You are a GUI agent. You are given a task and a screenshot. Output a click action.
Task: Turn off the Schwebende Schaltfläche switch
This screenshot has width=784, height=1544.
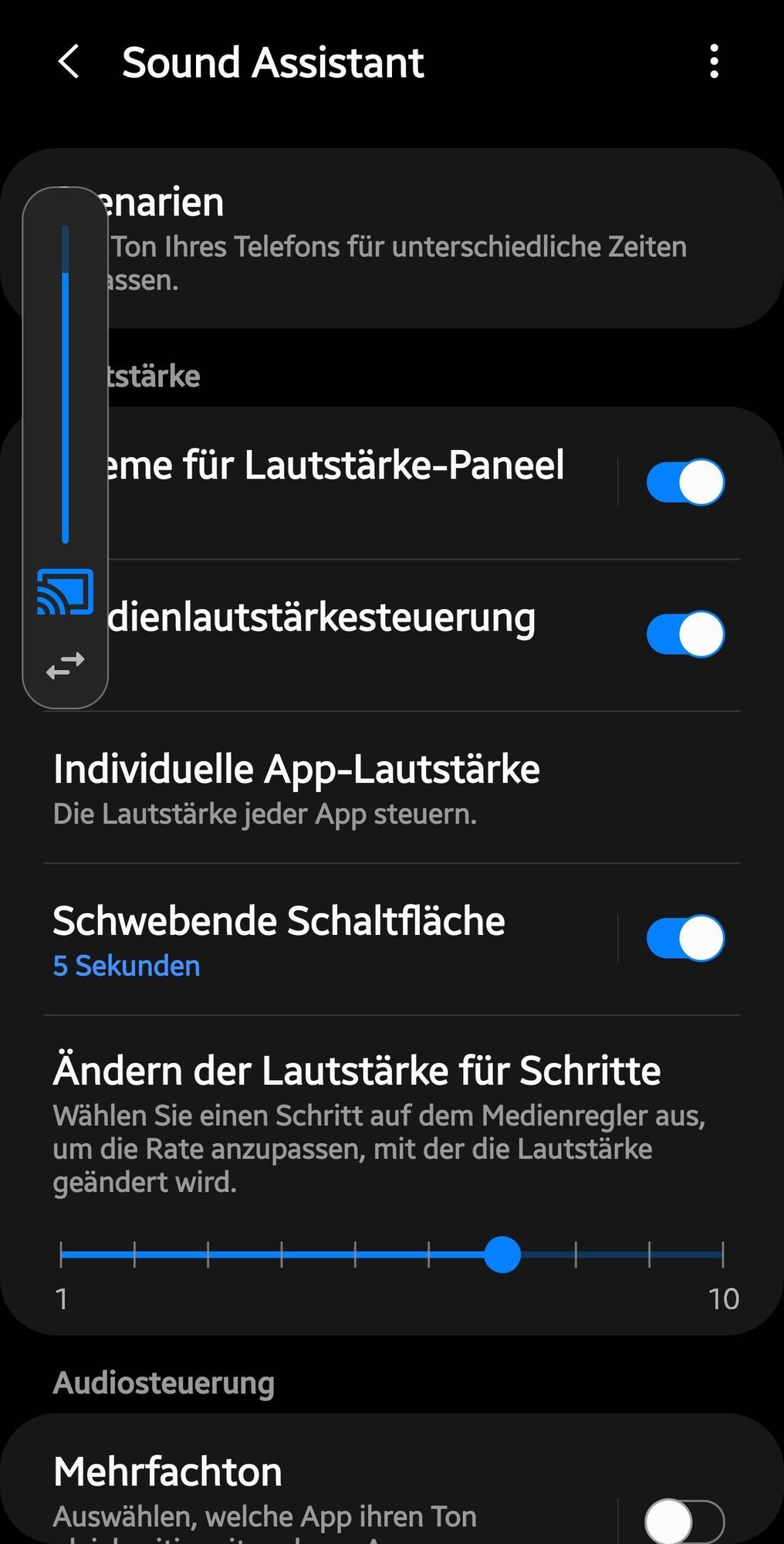[684, 939]
